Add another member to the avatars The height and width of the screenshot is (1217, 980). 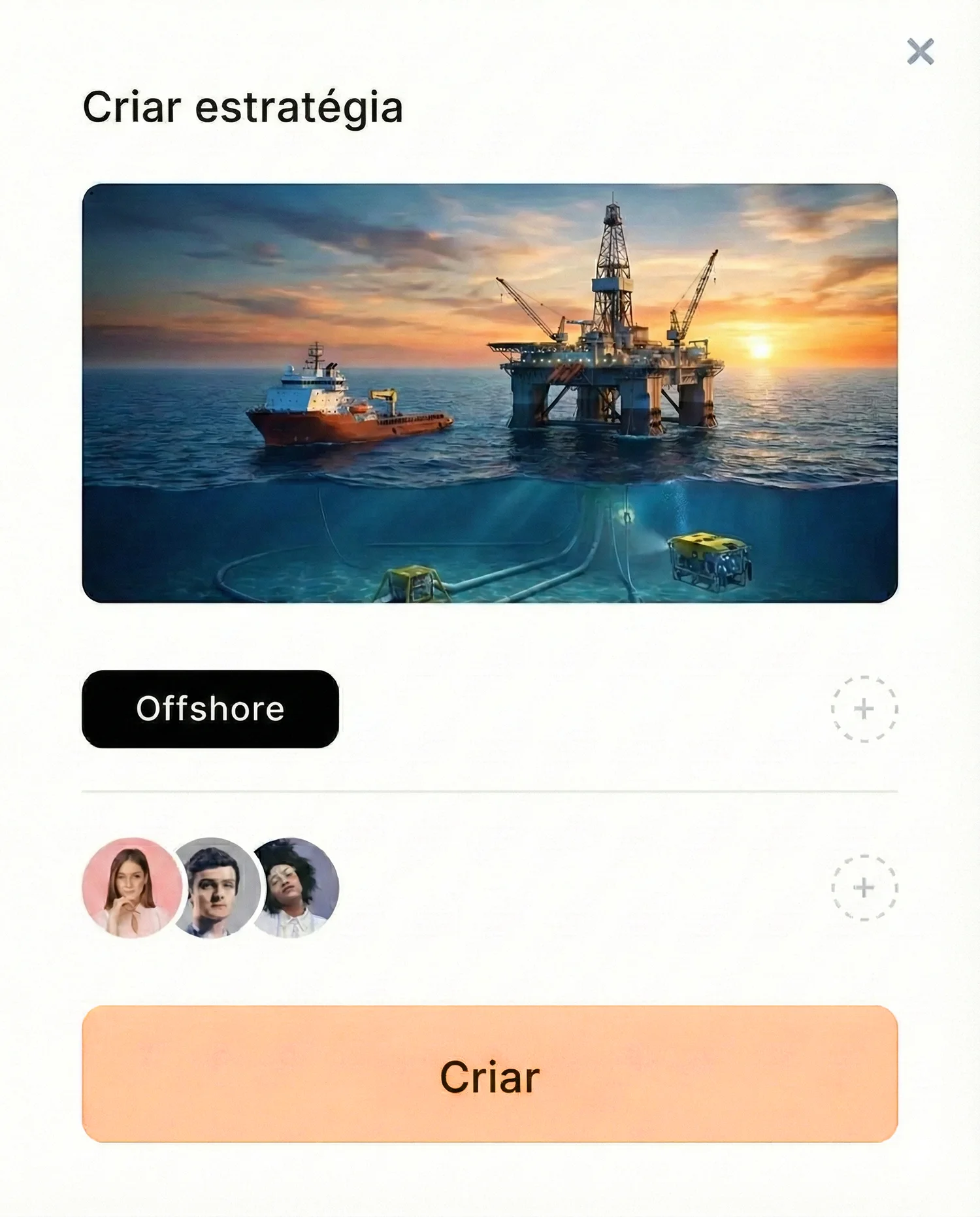(864, 887)
